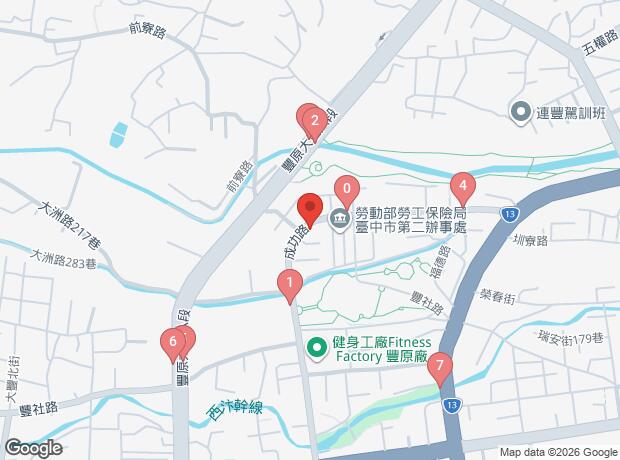
Task: Open map marker number 2
Action: pyautogui.click(x=315, y=124)
